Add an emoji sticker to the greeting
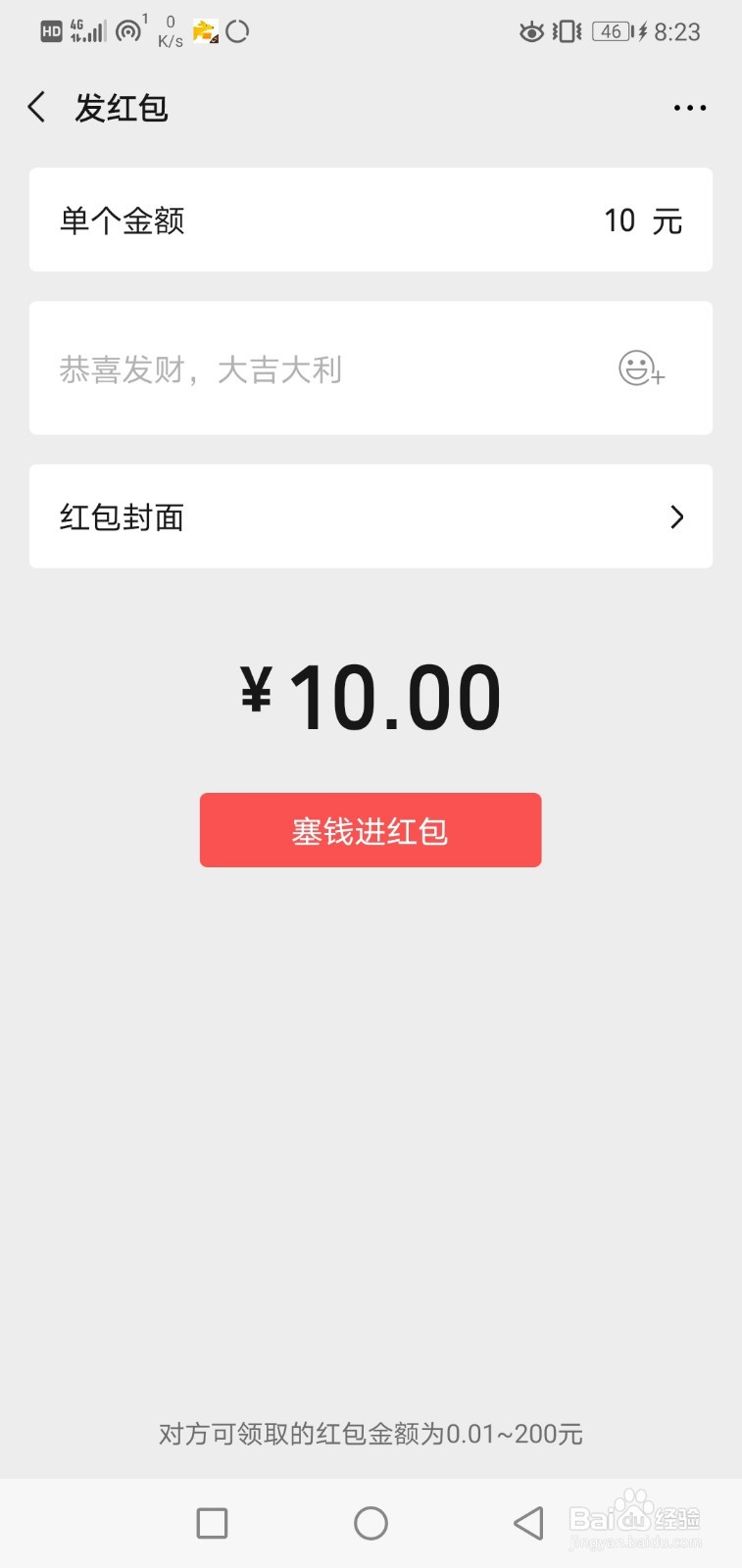Image resolution: width=742 pixels, height=1568 pixels. coord(641,368)
